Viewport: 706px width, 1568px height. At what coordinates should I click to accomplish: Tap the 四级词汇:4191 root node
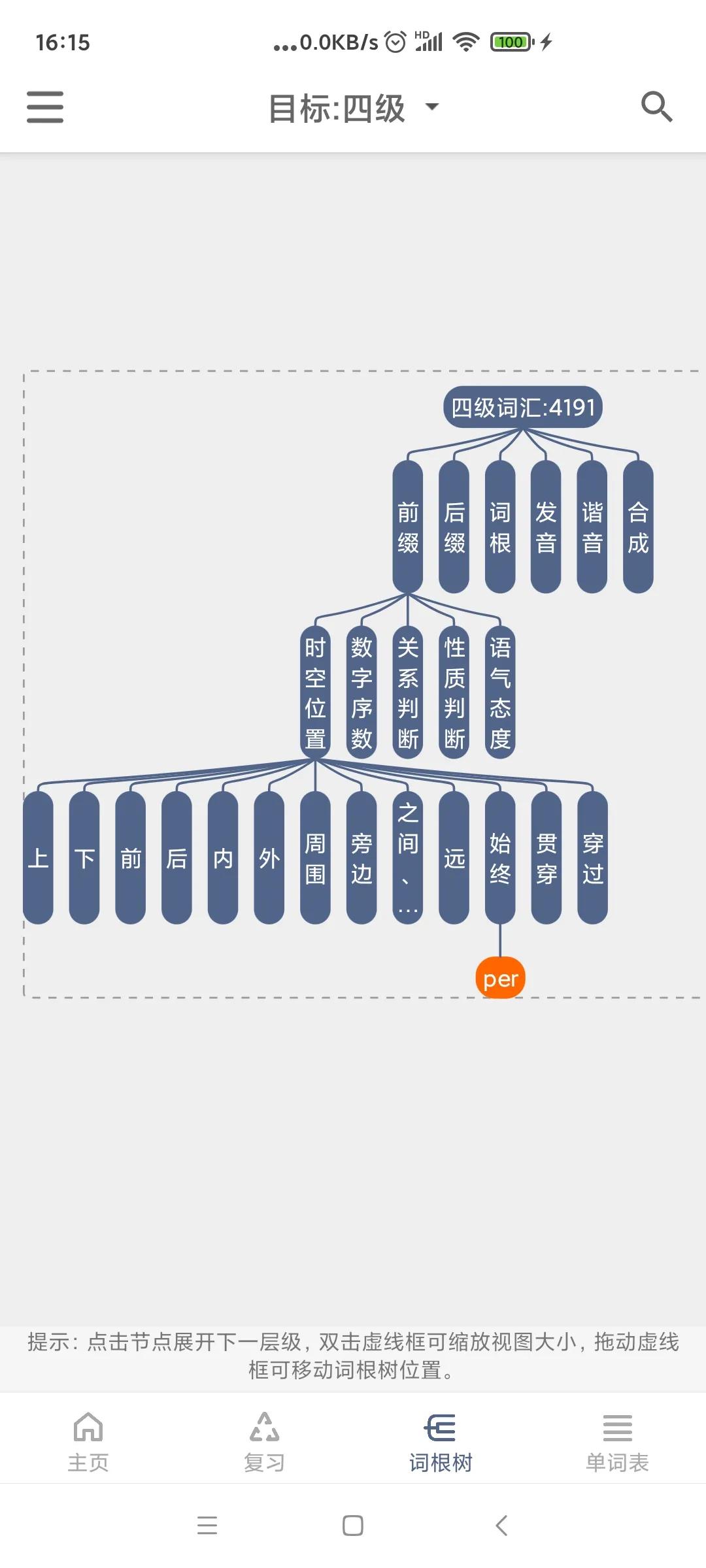coord(522,408)
